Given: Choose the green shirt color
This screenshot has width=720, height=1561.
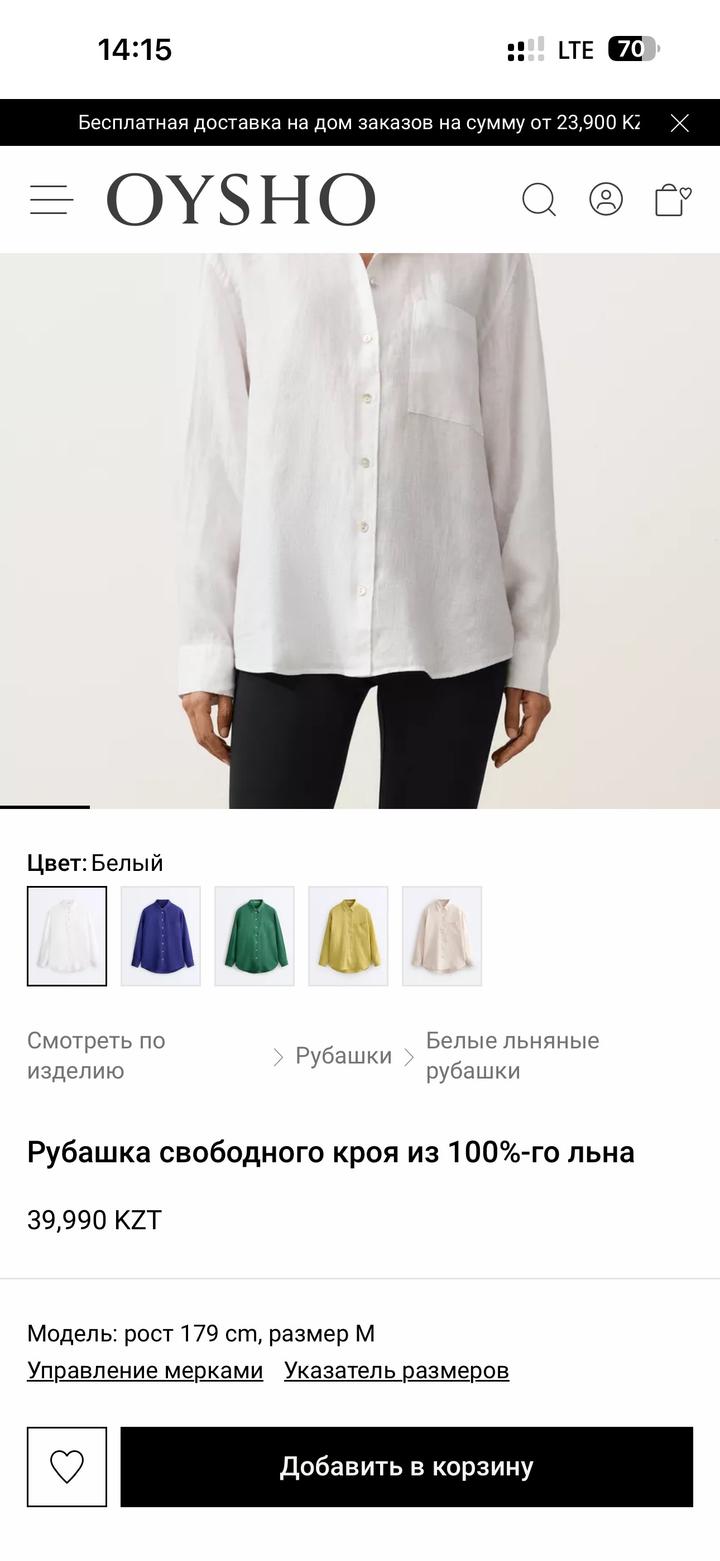Looking at the screenshot, I should tap(255, 936).
